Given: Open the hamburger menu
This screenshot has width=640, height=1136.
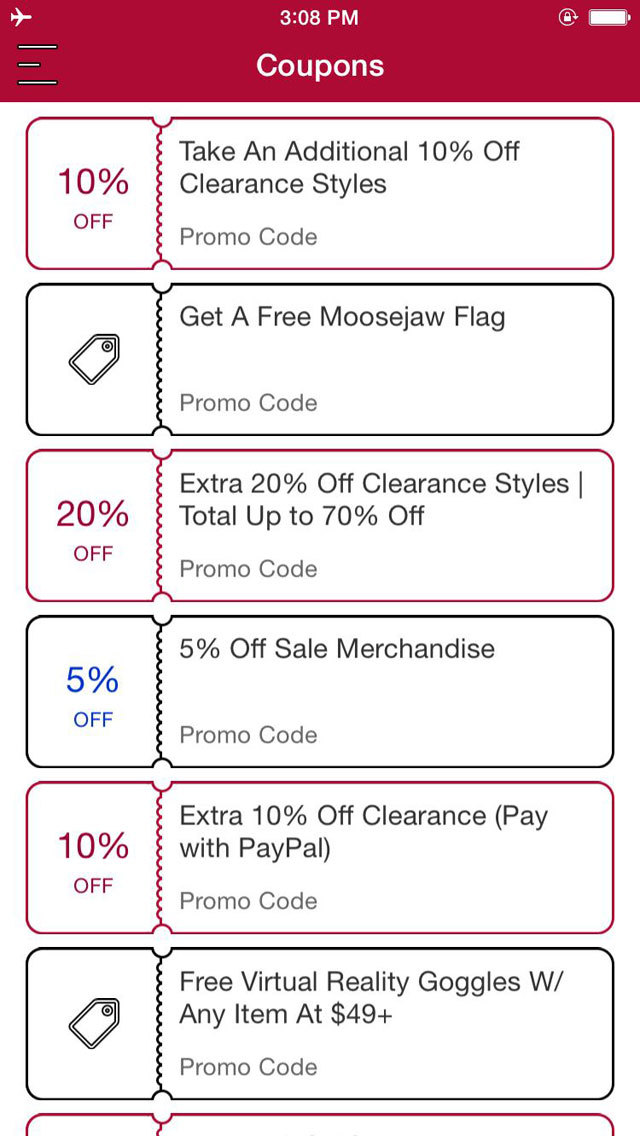Looking at the screenshot, I should tap(37, 65).
